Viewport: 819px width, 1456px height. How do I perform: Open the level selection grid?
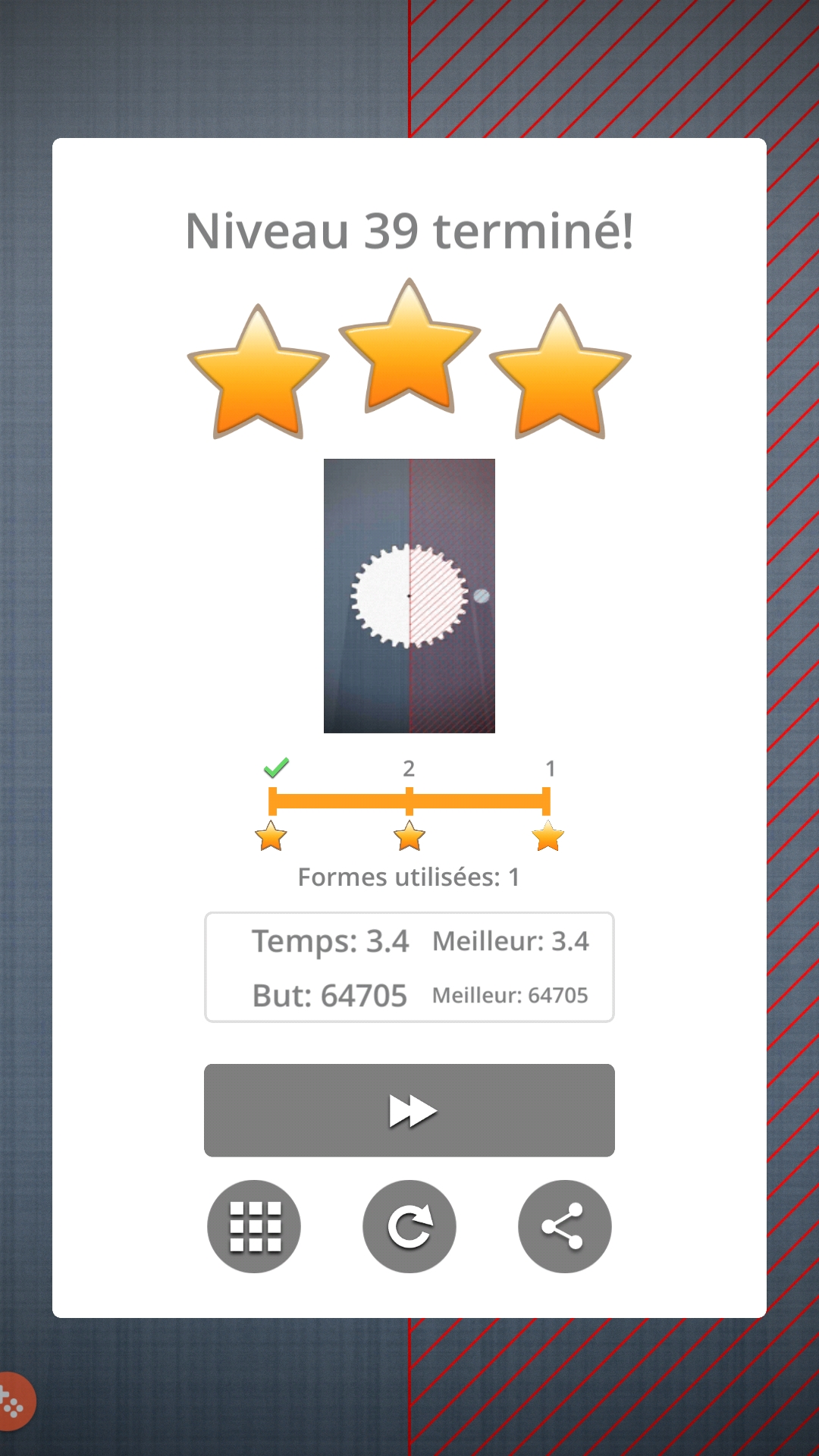pos(254,1226)
